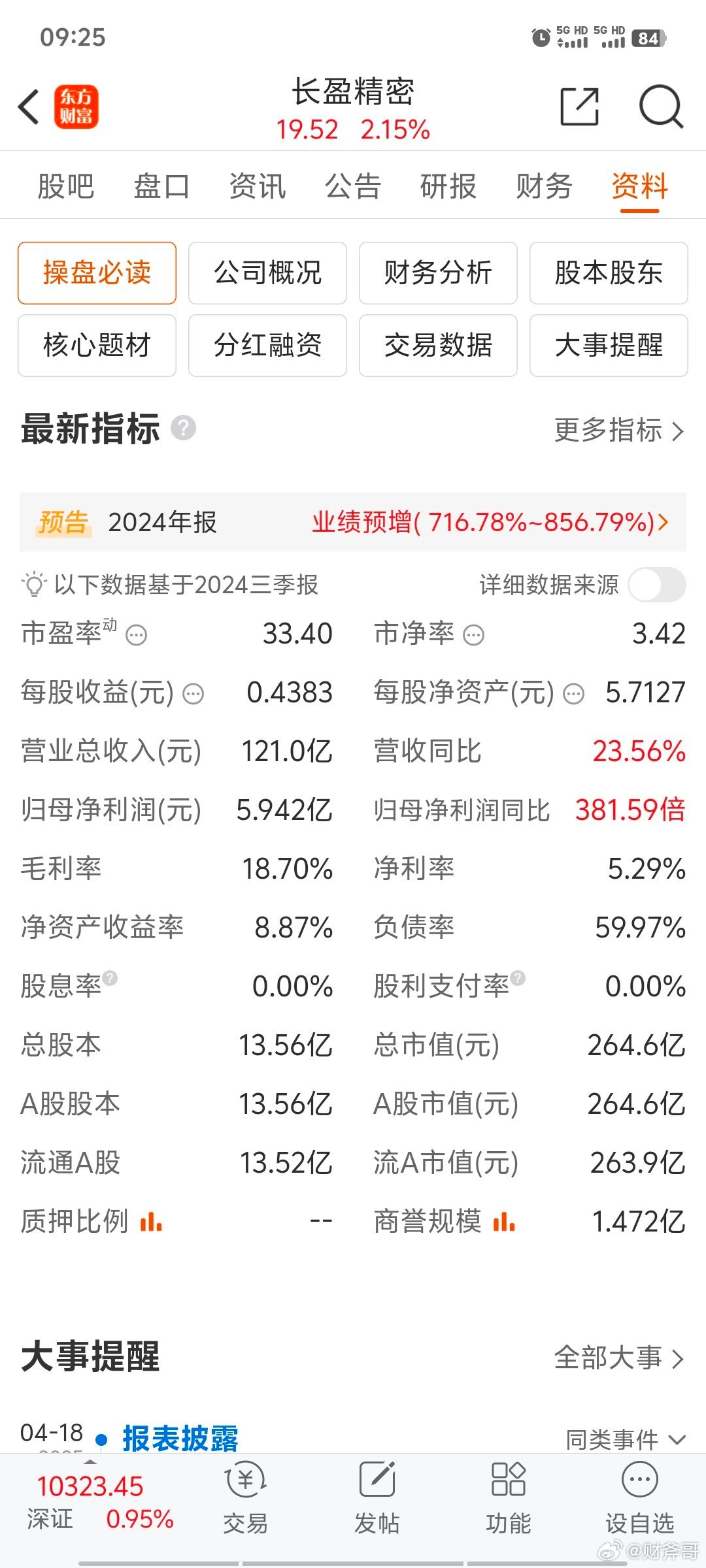The height and width of the screenshot is (1568, 706).
Task: View the 商誉规模 bar chart icon
Action: point(502,1220)
